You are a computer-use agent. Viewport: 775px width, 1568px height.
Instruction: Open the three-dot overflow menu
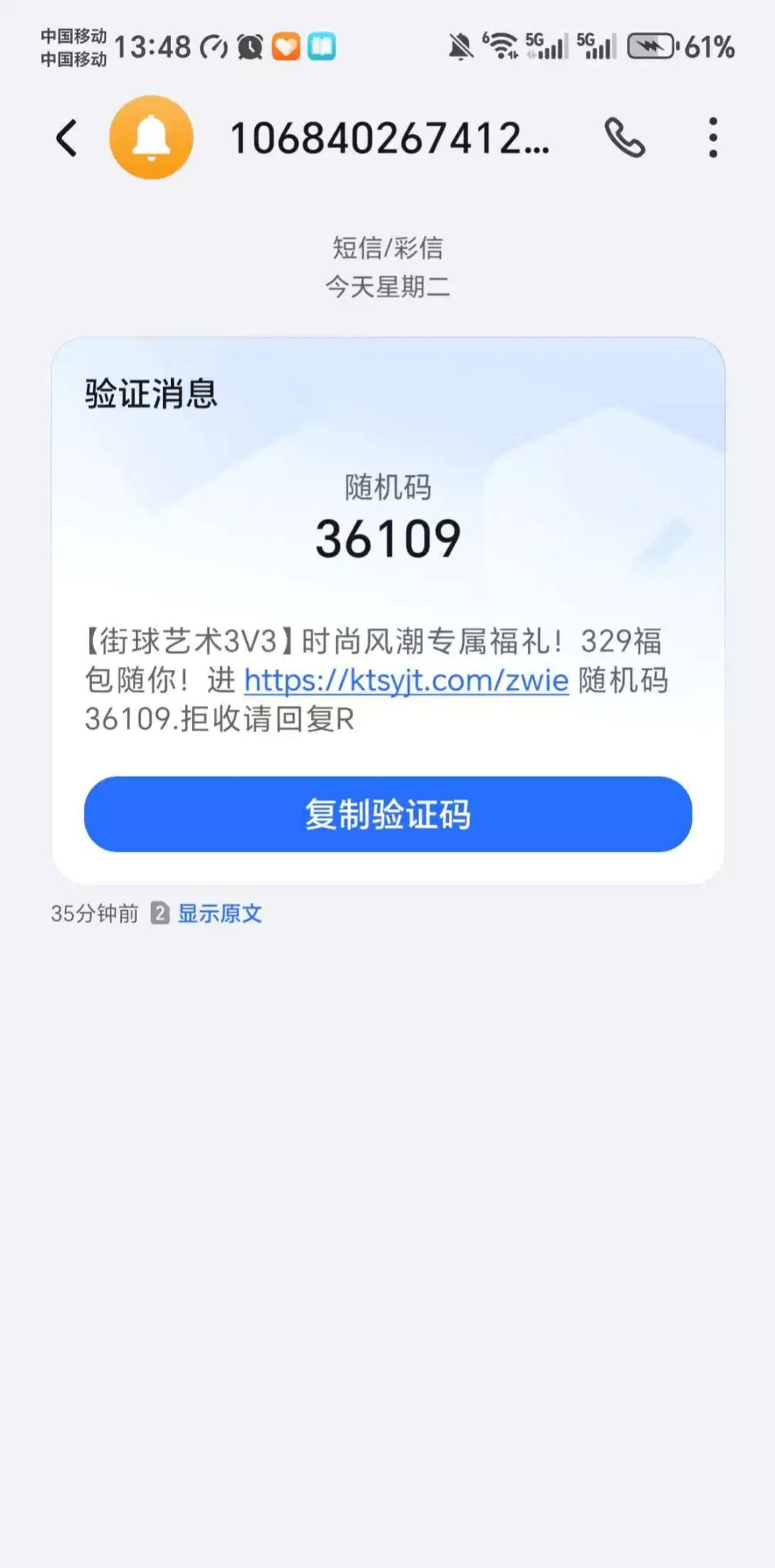712,138
